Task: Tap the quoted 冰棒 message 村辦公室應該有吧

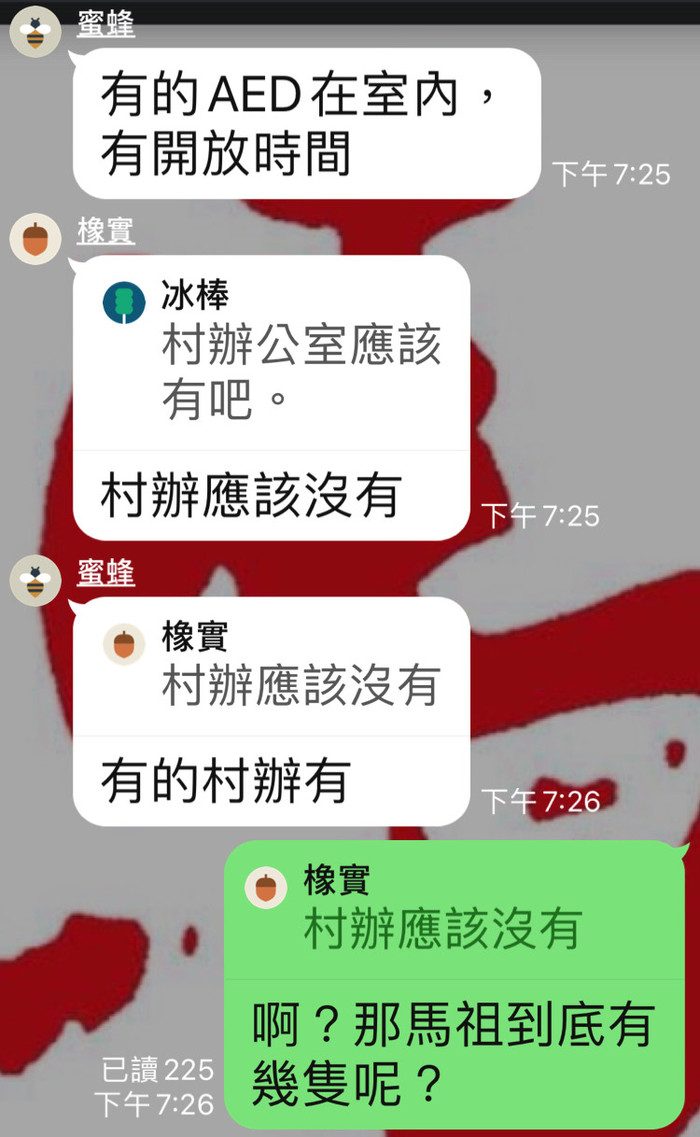Action: 272,352
